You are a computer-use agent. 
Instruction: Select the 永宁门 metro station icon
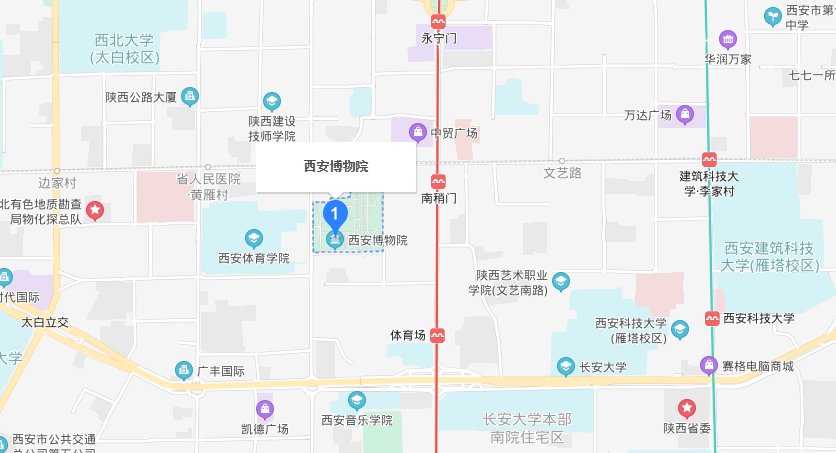point(438,21)
